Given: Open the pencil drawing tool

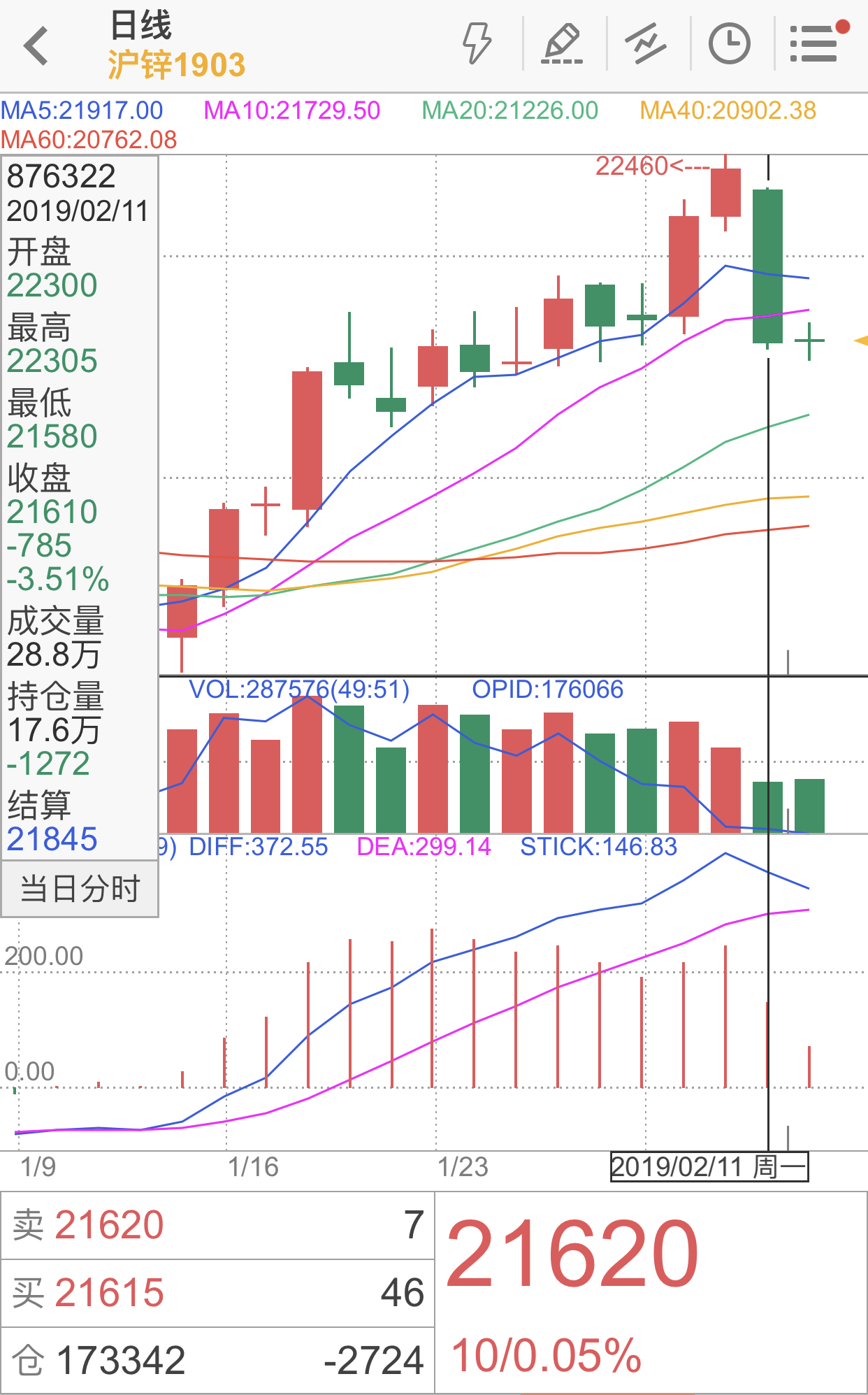Looking at the screenshot, I should pos(563,44).
